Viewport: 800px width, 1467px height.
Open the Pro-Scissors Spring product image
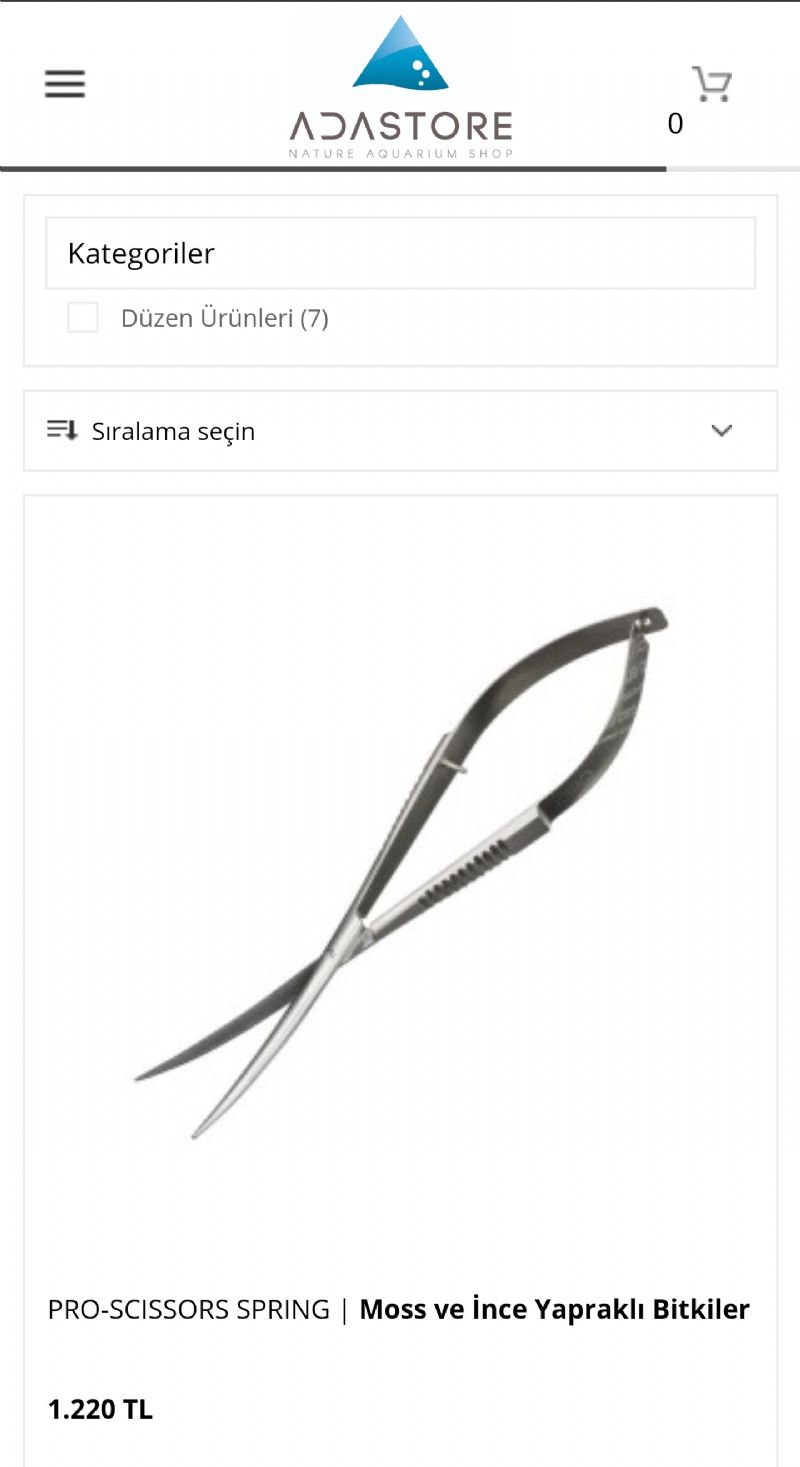pyautogui.click(x=400, y=870)
